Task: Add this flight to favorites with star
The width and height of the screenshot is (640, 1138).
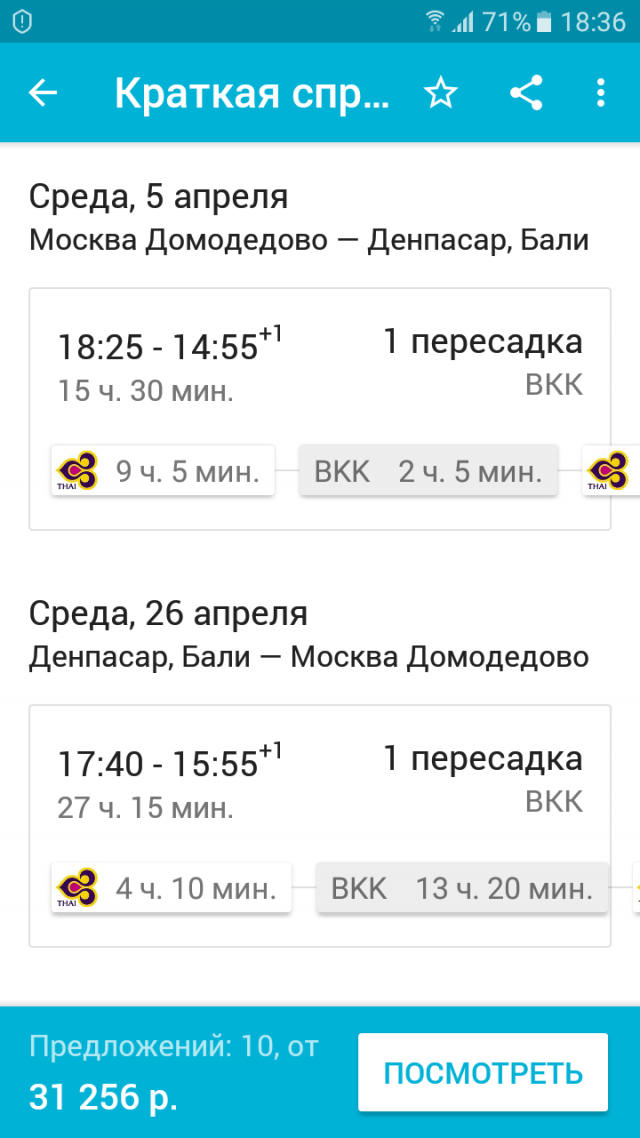Action: (440, 93)
